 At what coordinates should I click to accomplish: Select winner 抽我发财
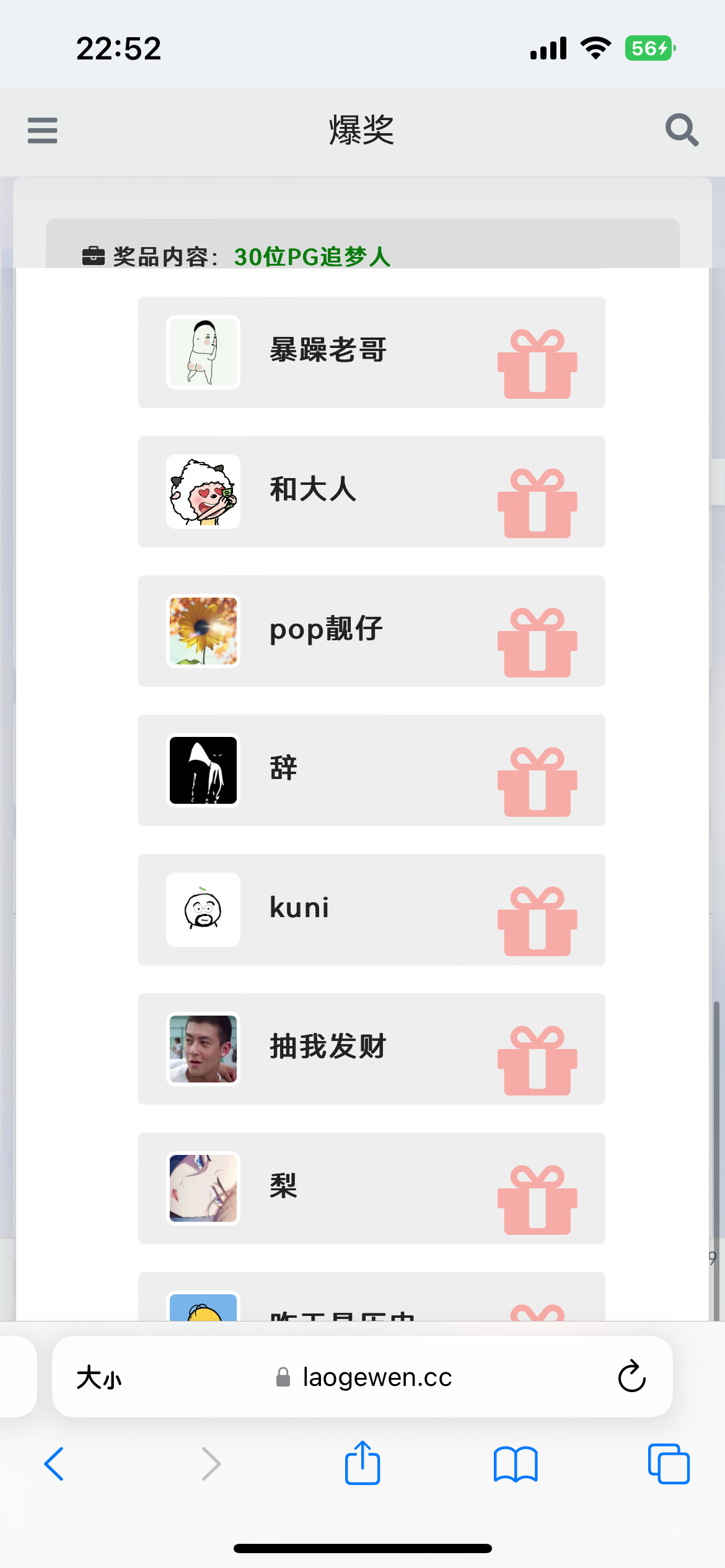(x=371, y=1048)
